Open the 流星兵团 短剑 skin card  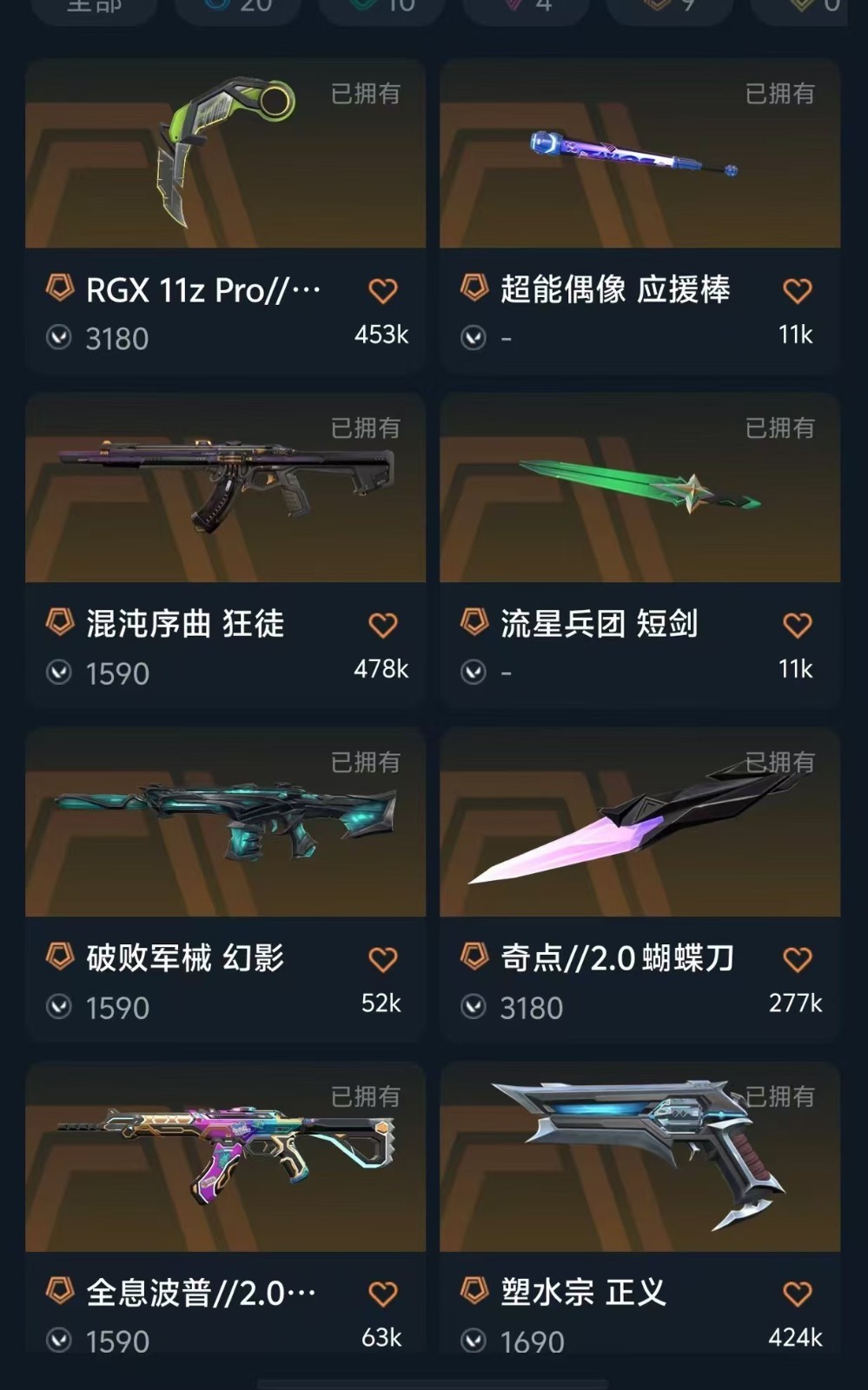(640, 551)
